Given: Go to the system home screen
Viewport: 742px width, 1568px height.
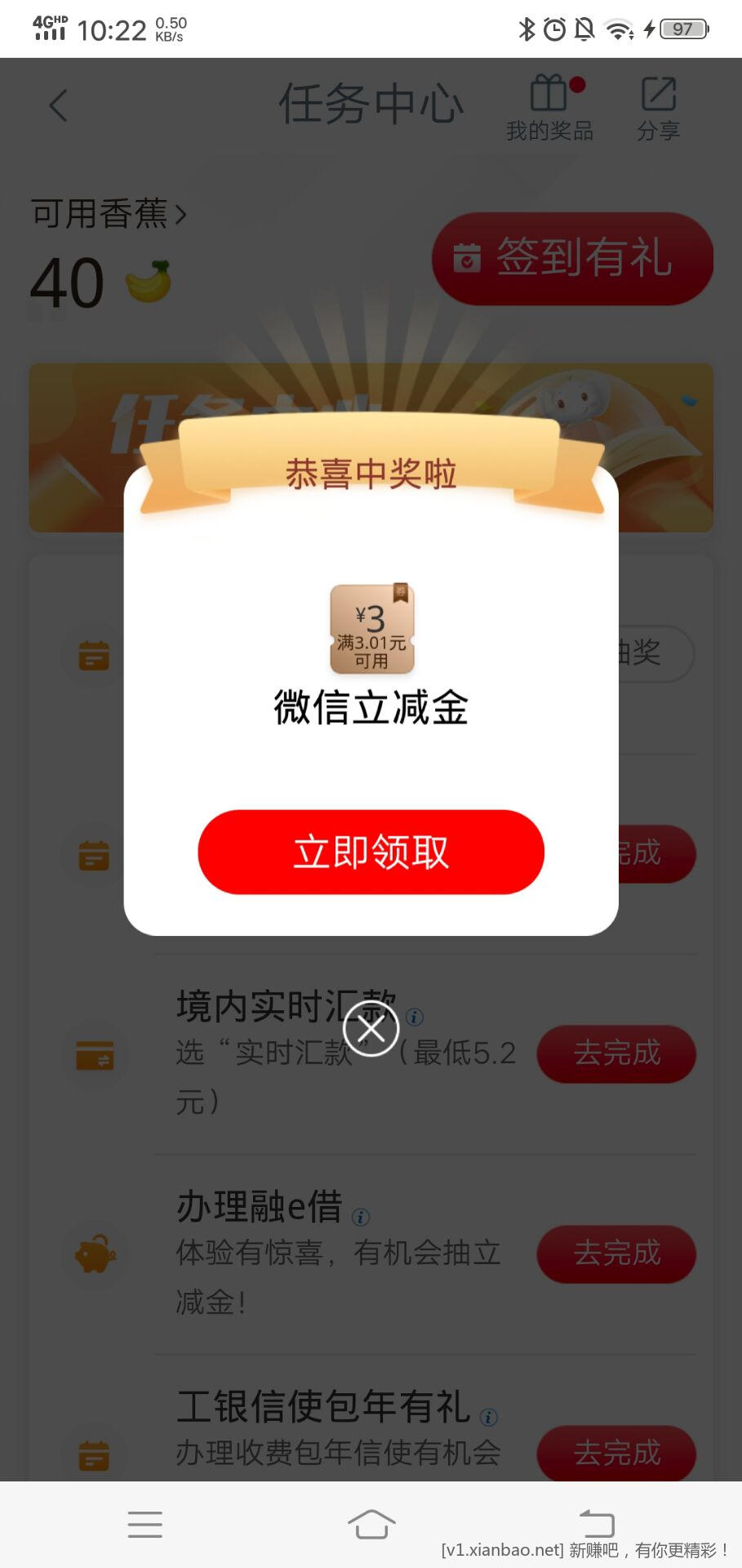Looking at the screenshot, I should pos(371,1524).
